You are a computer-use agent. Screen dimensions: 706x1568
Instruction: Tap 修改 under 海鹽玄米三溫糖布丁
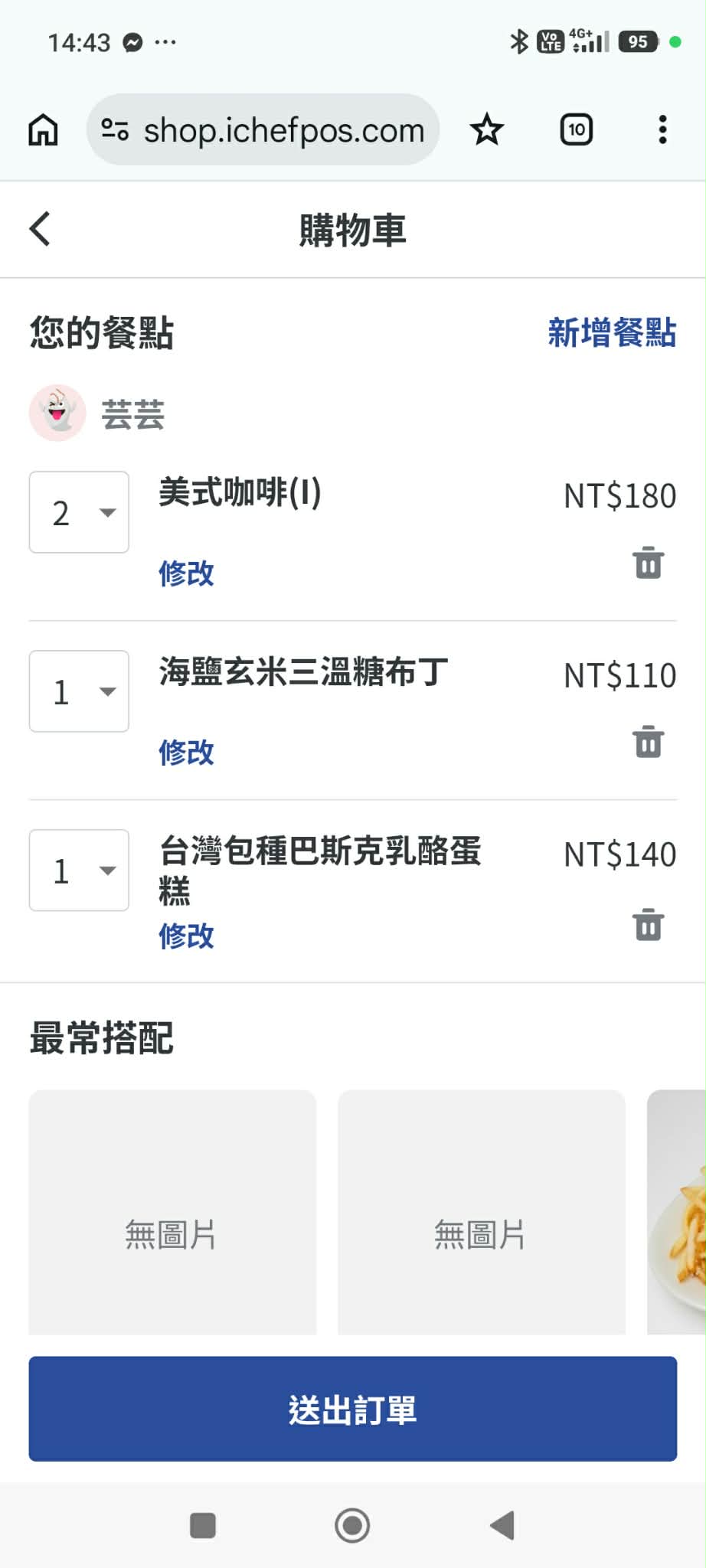pos(186,752)
